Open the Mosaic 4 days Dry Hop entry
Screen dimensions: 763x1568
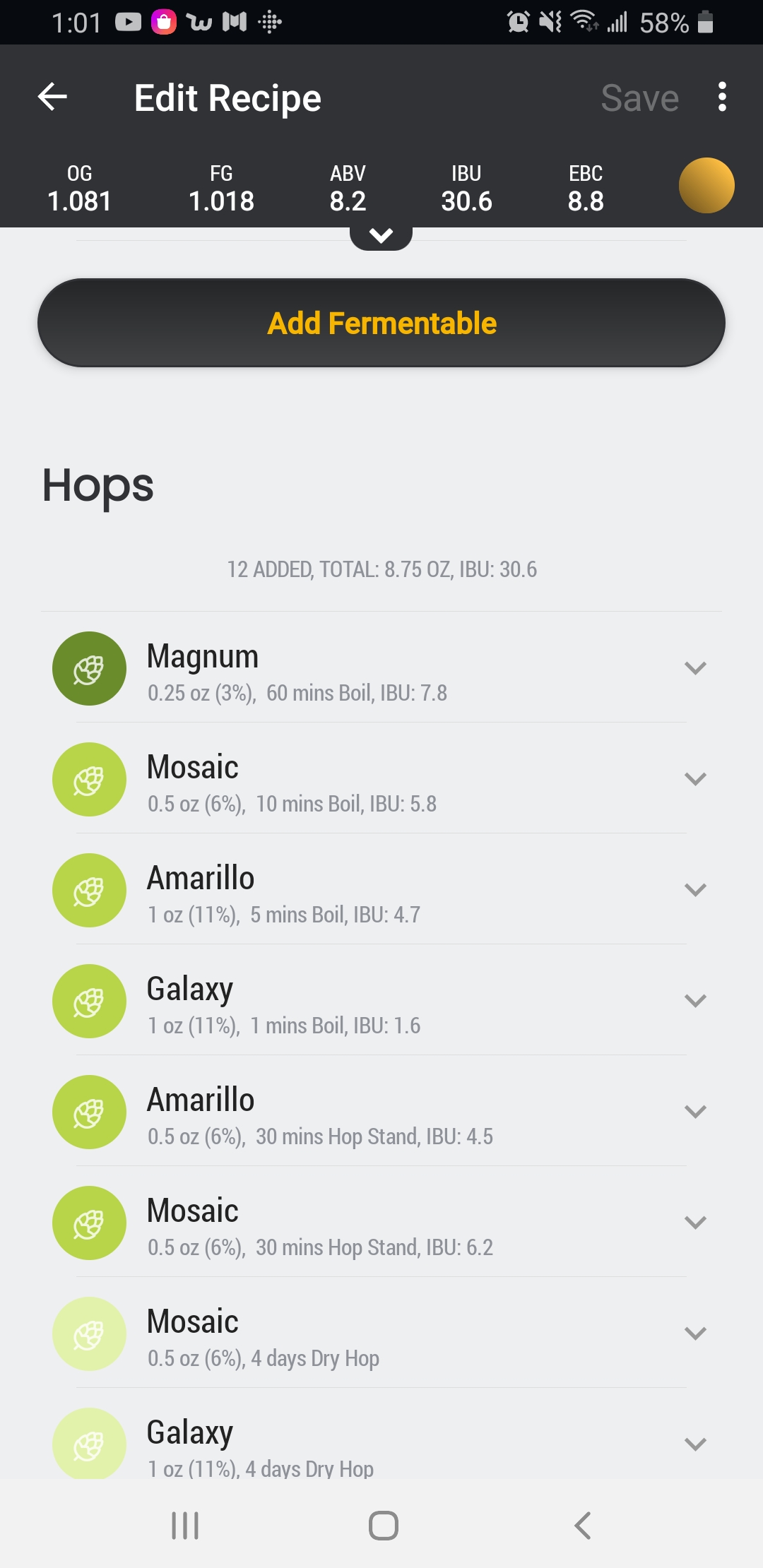coord(381,1334)
